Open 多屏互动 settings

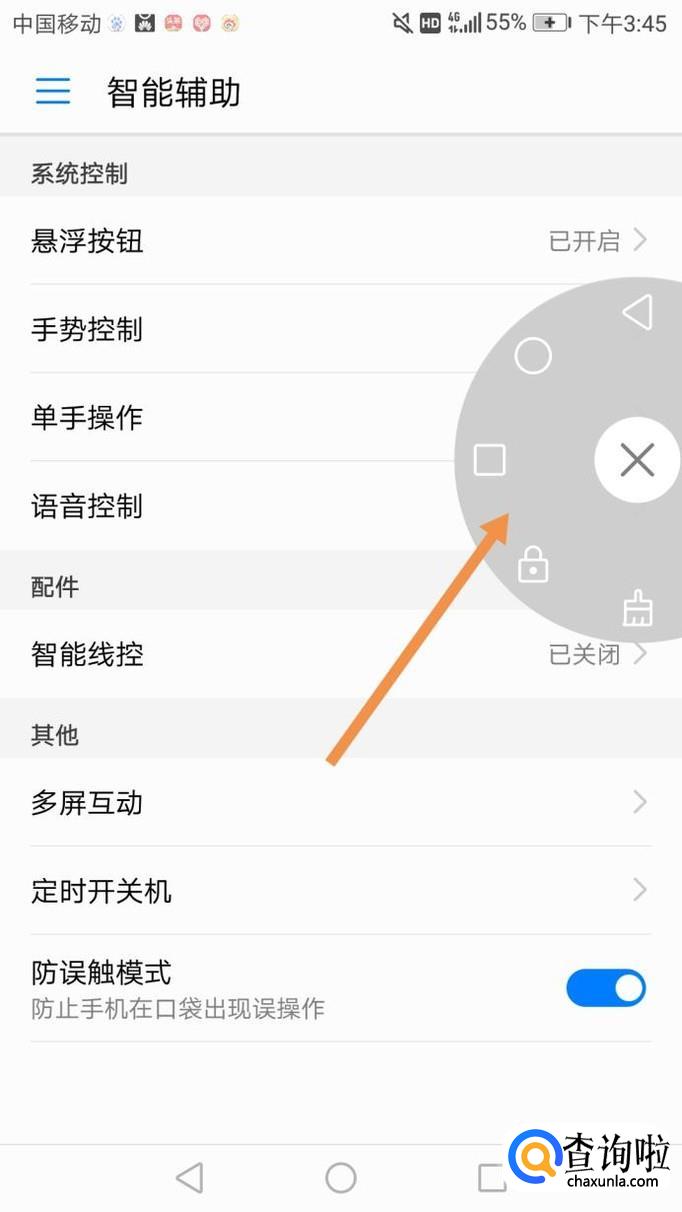(x=340, y=802)
